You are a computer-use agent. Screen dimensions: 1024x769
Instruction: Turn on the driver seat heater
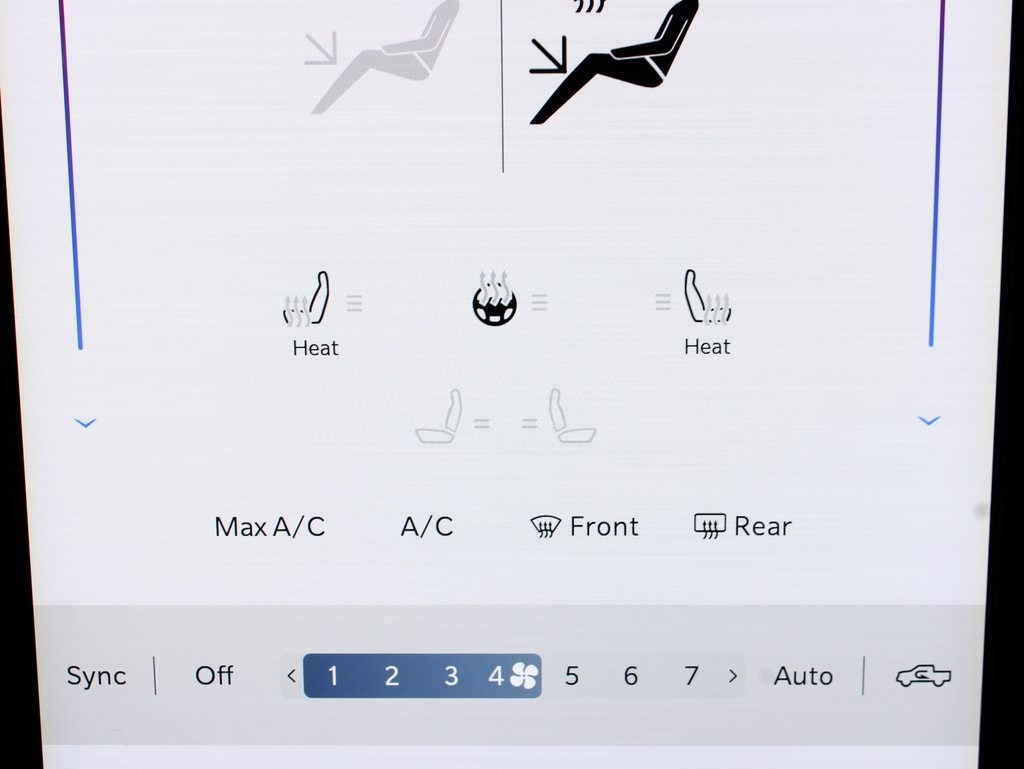pos(308,302)
